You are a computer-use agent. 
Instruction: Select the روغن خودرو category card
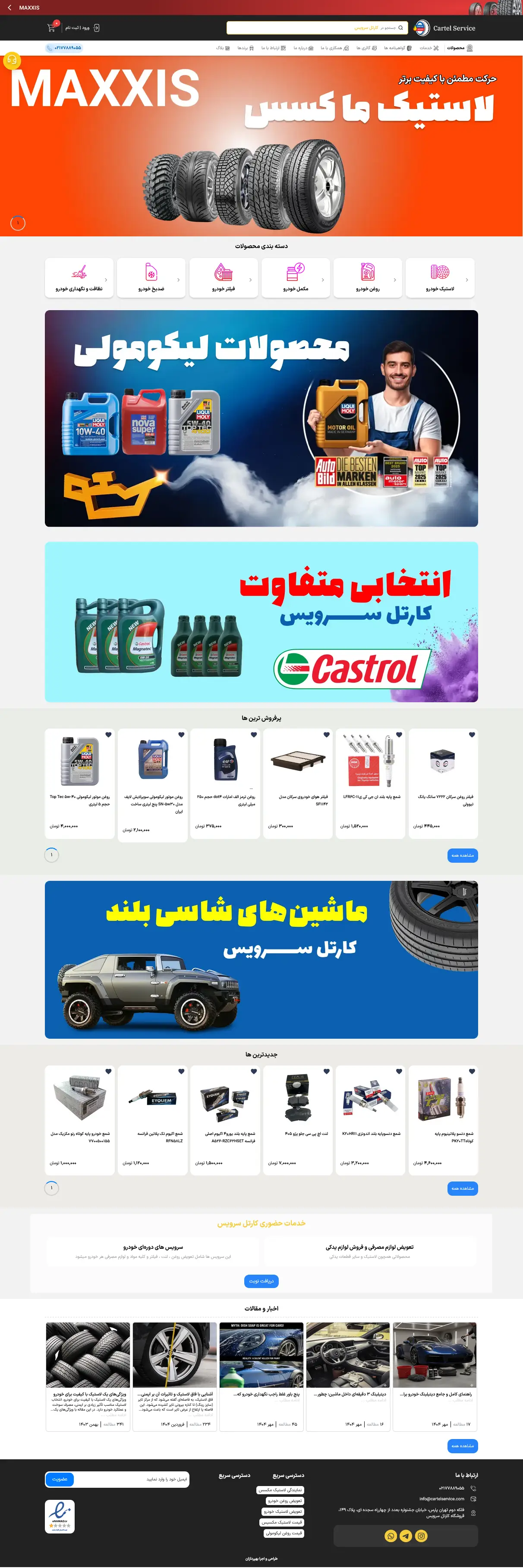[x=367, y=278]
